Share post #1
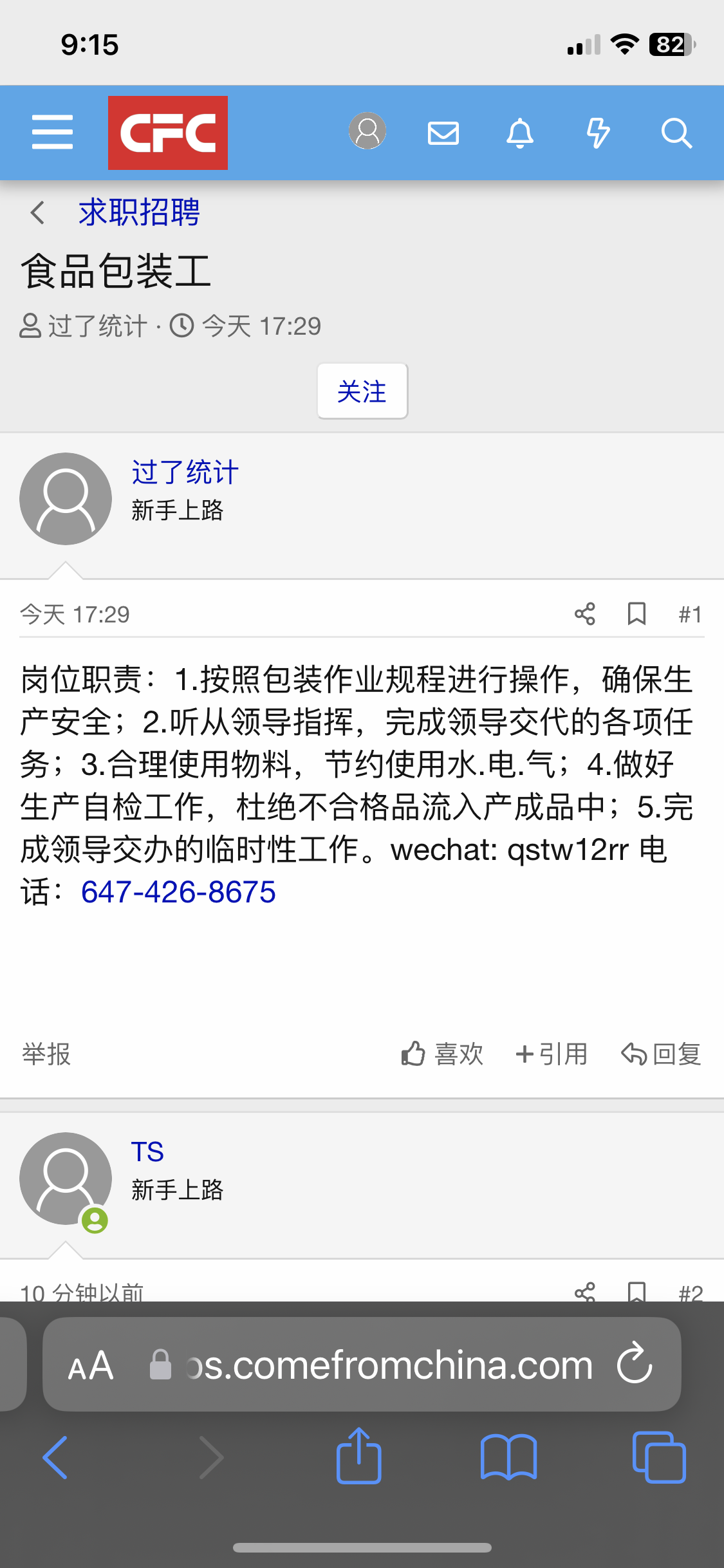724x1568 pixels. click(x=584, y=614)
